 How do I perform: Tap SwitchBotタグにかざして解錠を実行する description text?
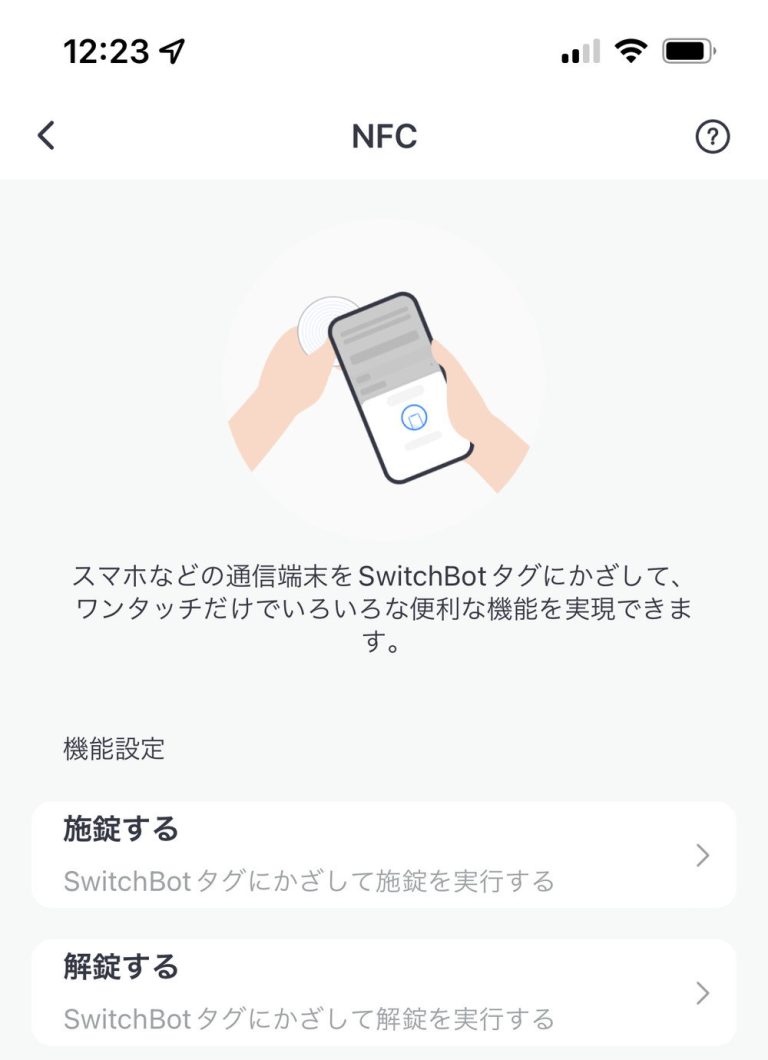[x=310, y=1018]
